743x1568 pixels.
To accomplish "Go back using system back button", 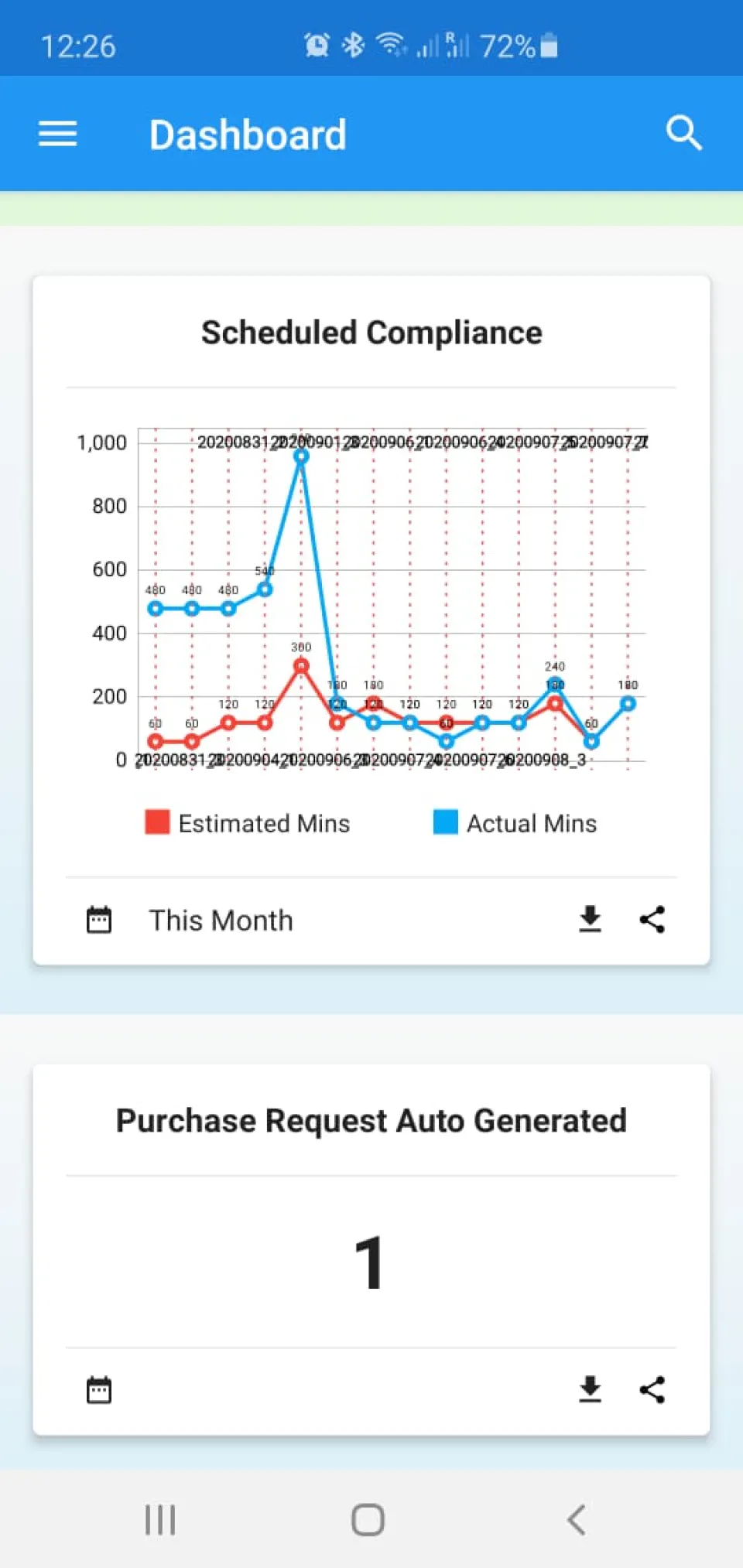I will [577, 1519].
